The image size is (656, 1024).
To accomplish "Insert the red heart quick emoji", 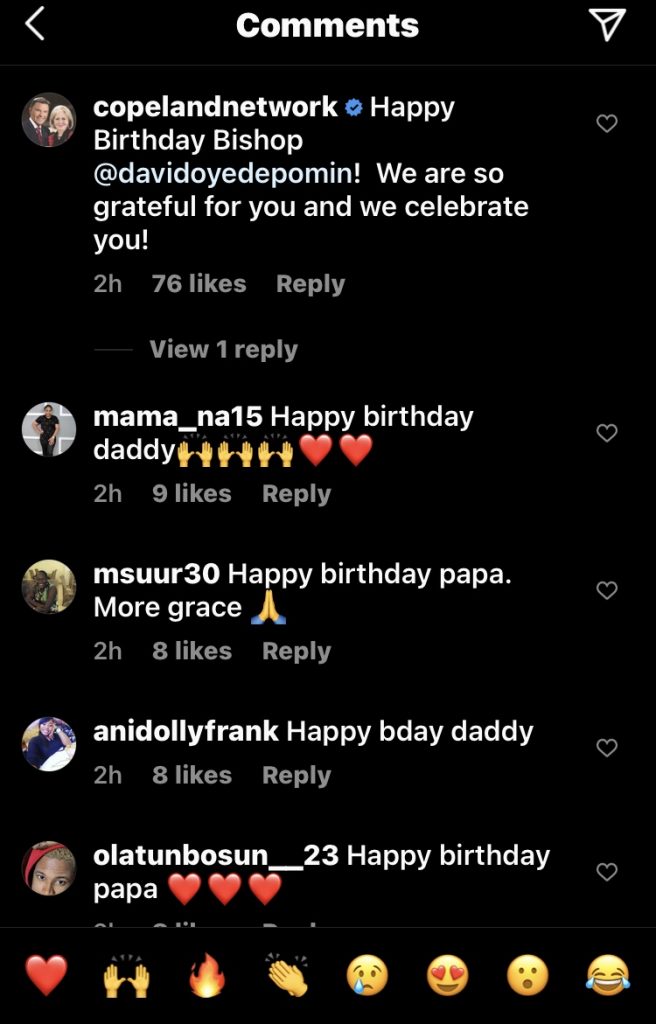I will click(x=46, y=975).
